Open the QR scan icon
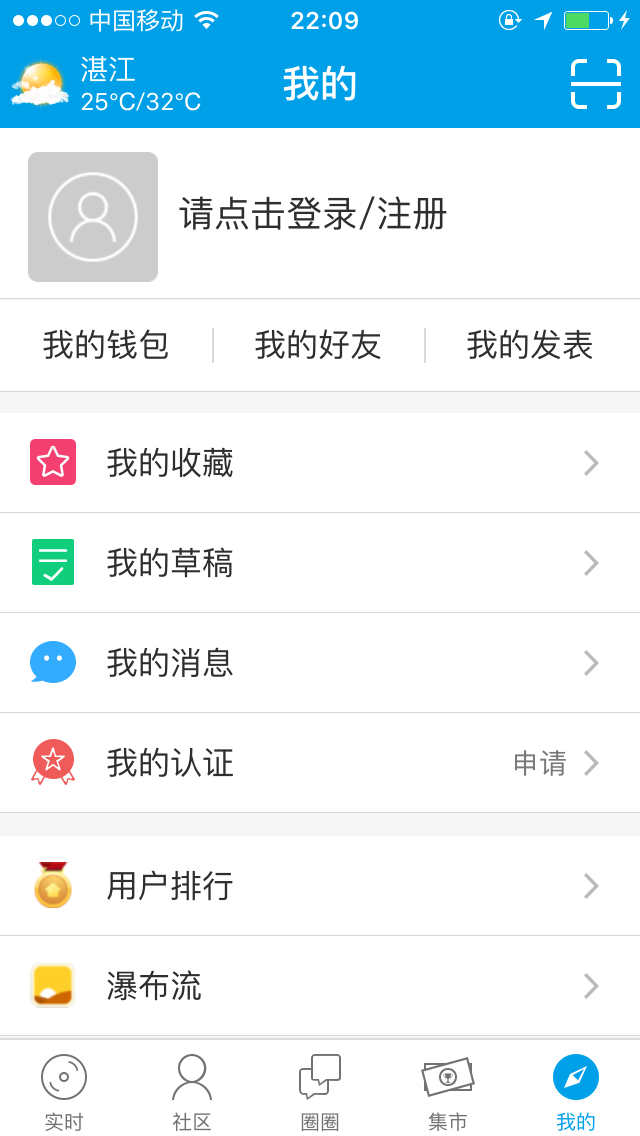 tap(596, 84)
